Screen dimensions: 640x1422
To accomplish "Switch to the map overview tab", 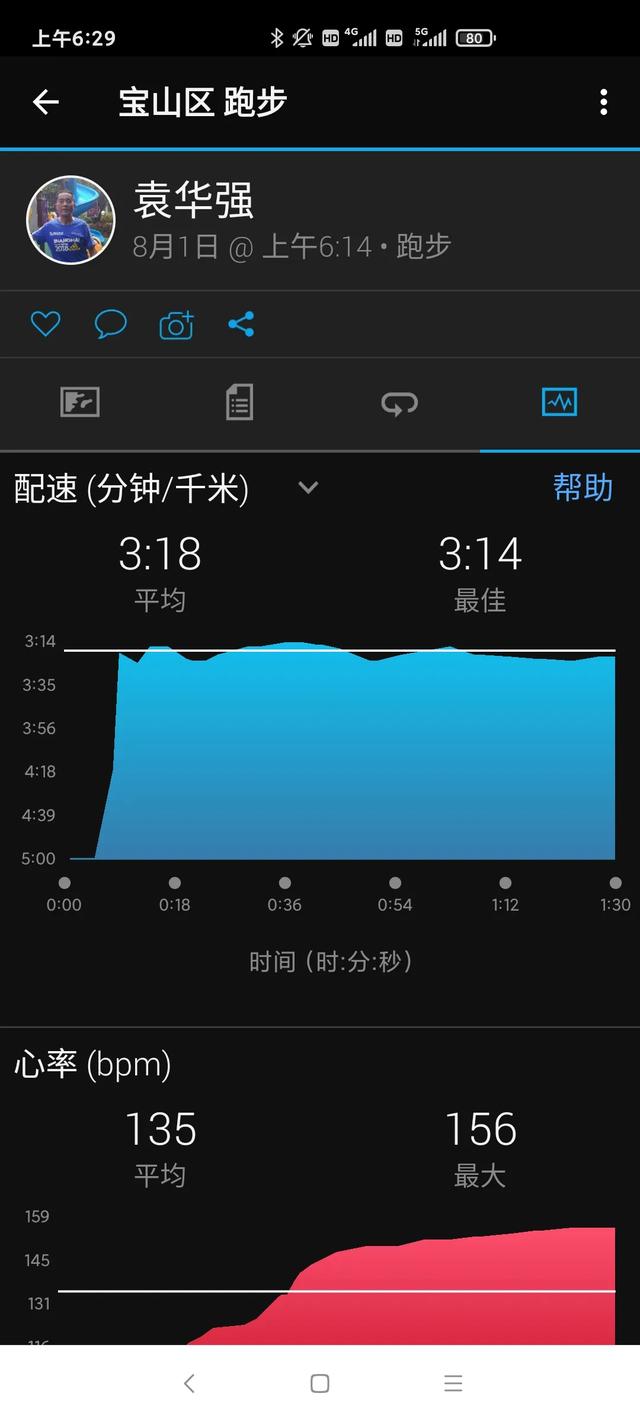I will [x=80, y=403].
